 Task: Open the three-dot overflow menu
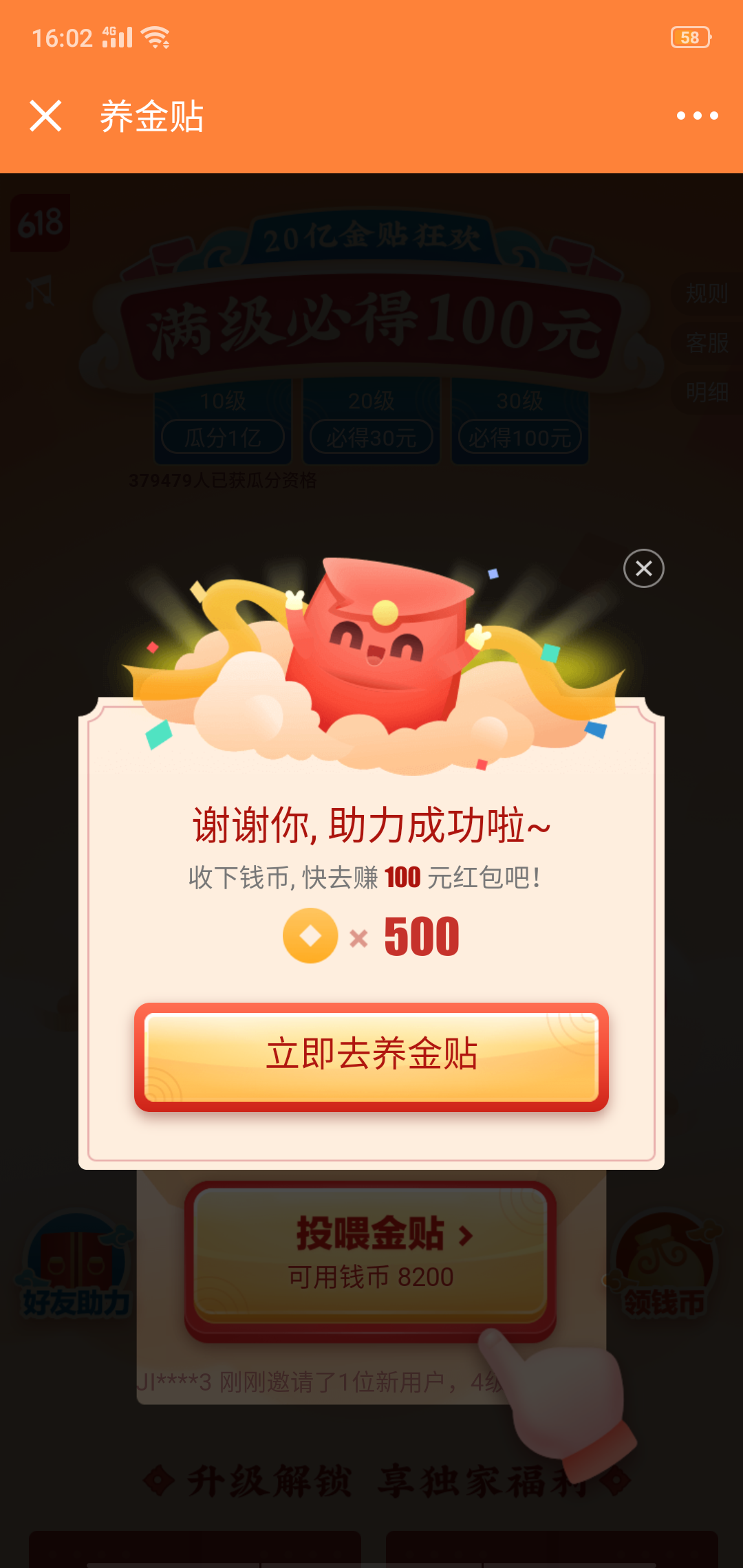[697, 116]
